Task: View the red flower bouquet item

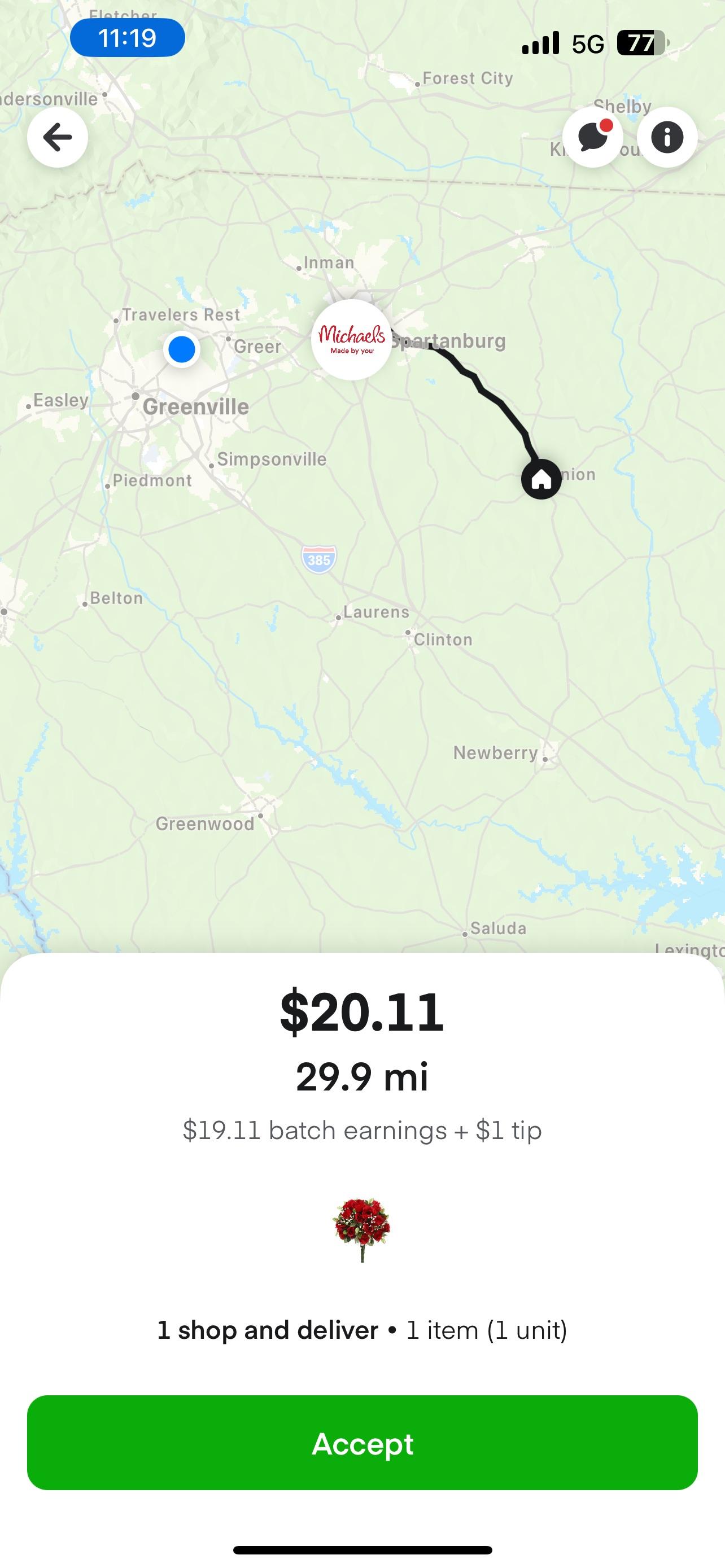Action: click(x=362, y=1229)
